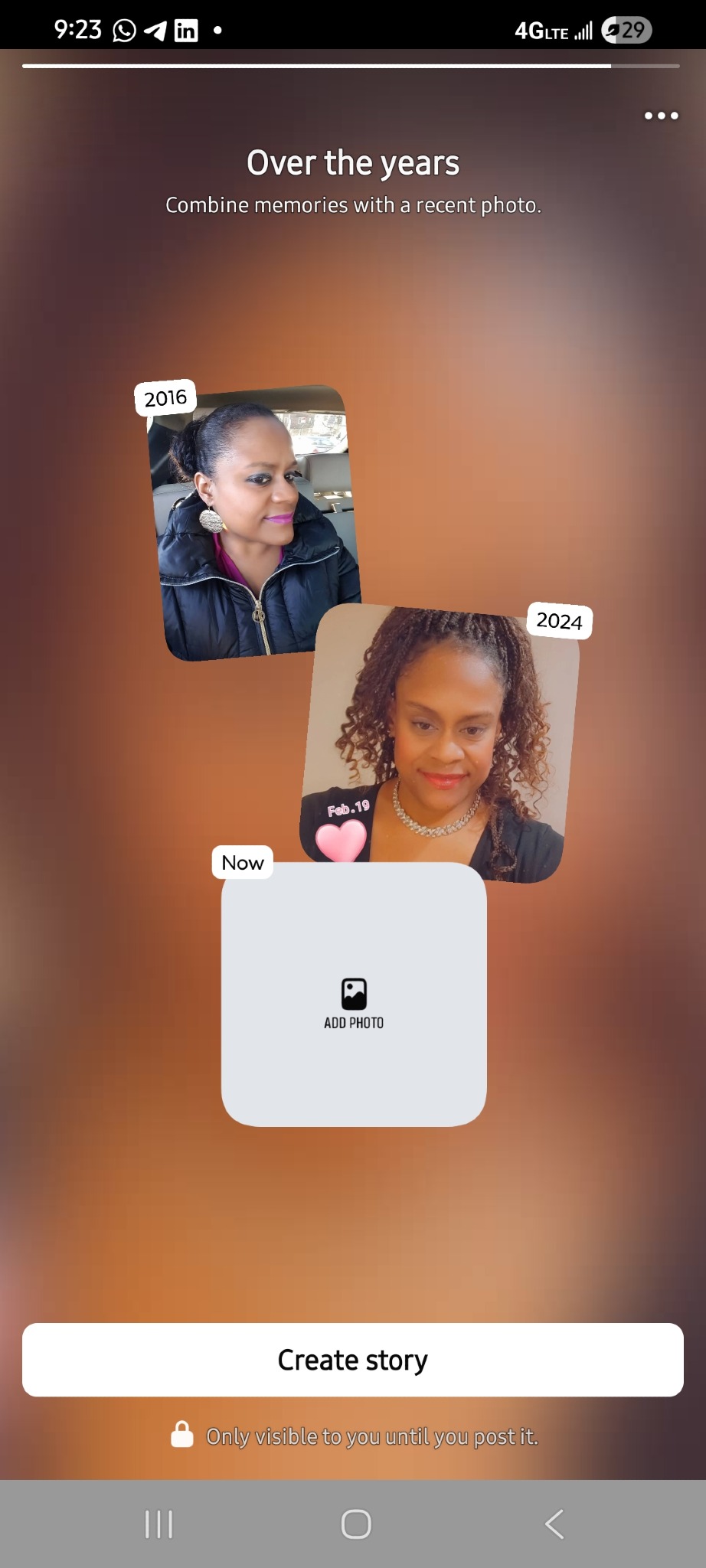The width and height of the screenshot is (706, 1568).
Task: Open recent apps from the navigation bar
Action: (x=159, y=1524)
